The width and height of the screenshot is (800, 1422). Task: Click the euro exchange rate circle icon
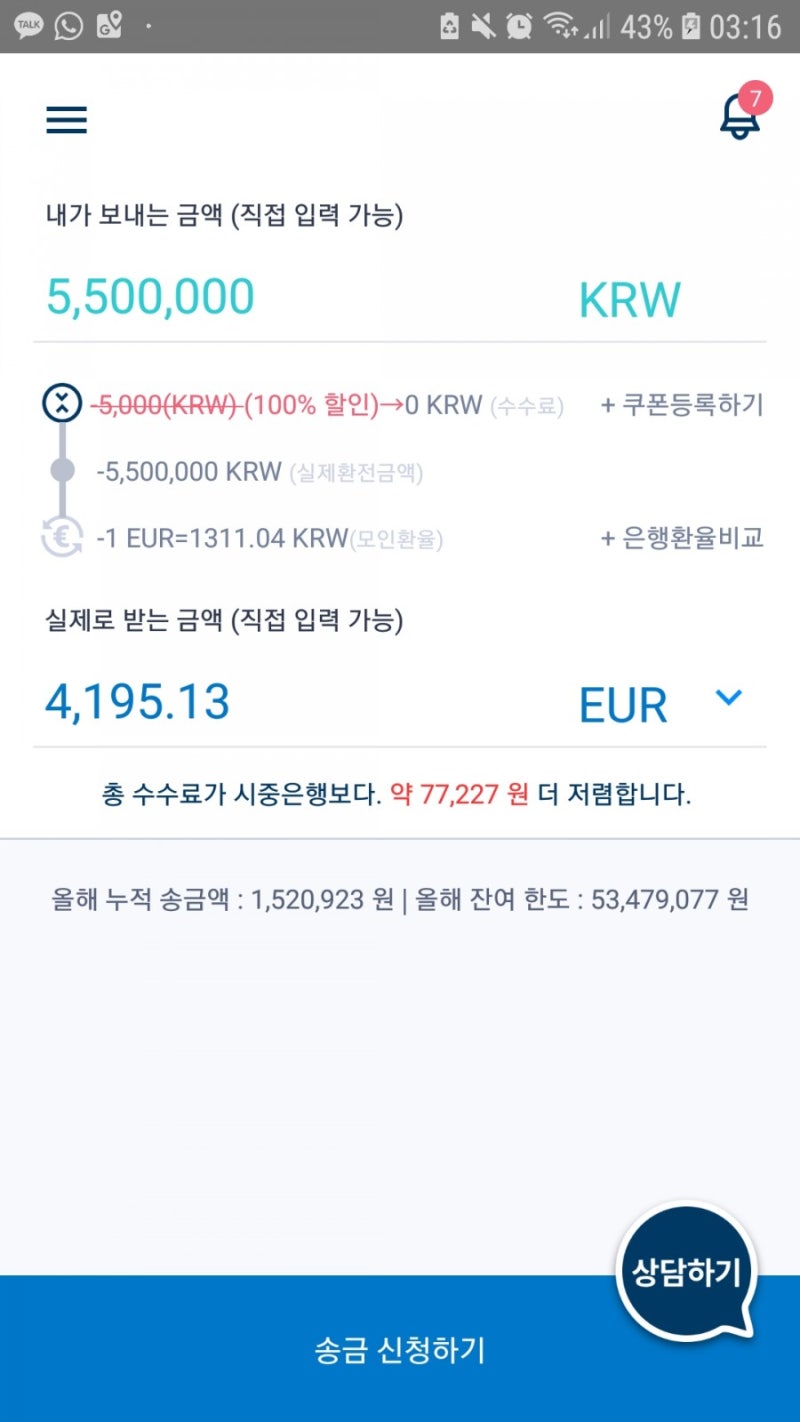[61, 537]
